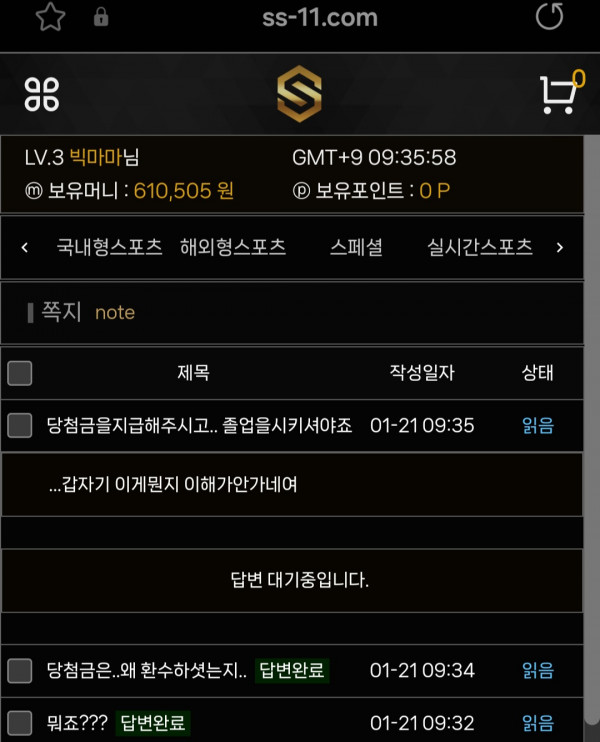
Task: Open note 당첨금을지급해주시고.. 졸업을시키셔야죠
Action: pos(199,426)
